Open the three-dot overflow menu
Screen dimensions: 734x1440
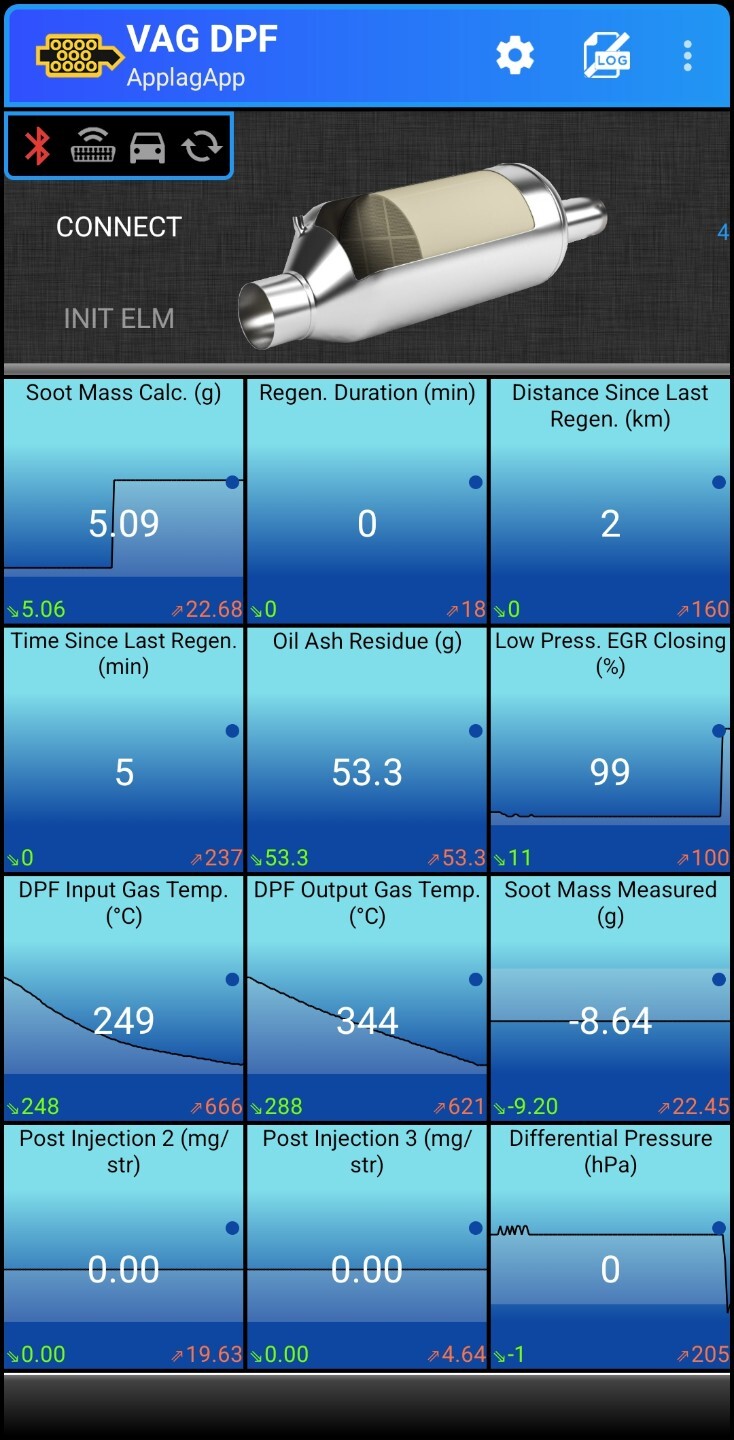[x=687, y=56]
